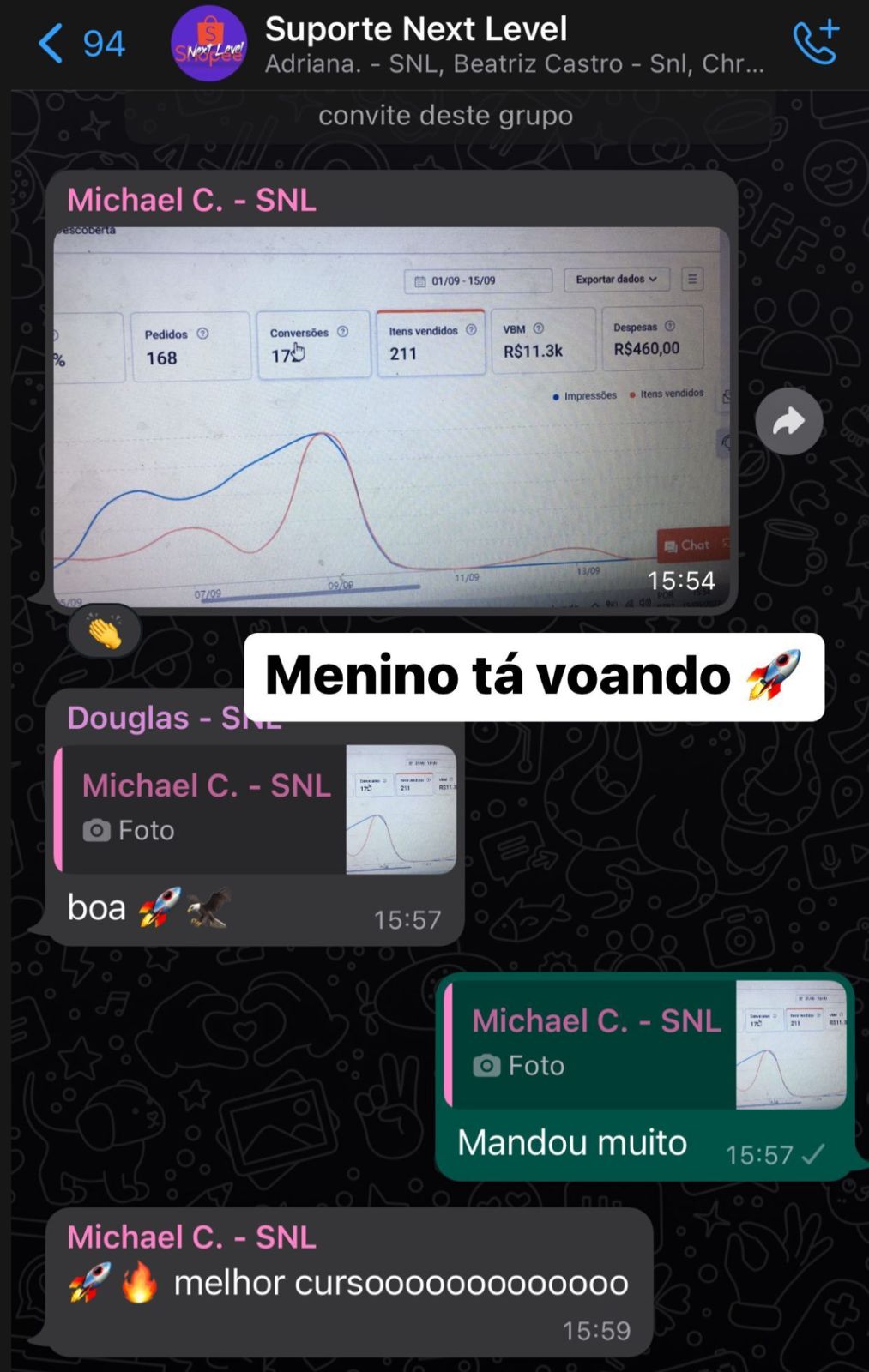Open Michael C.'s dashboard photo
Image resolution: width=869 pixels, height=1372 pixels.
point(391,418)
